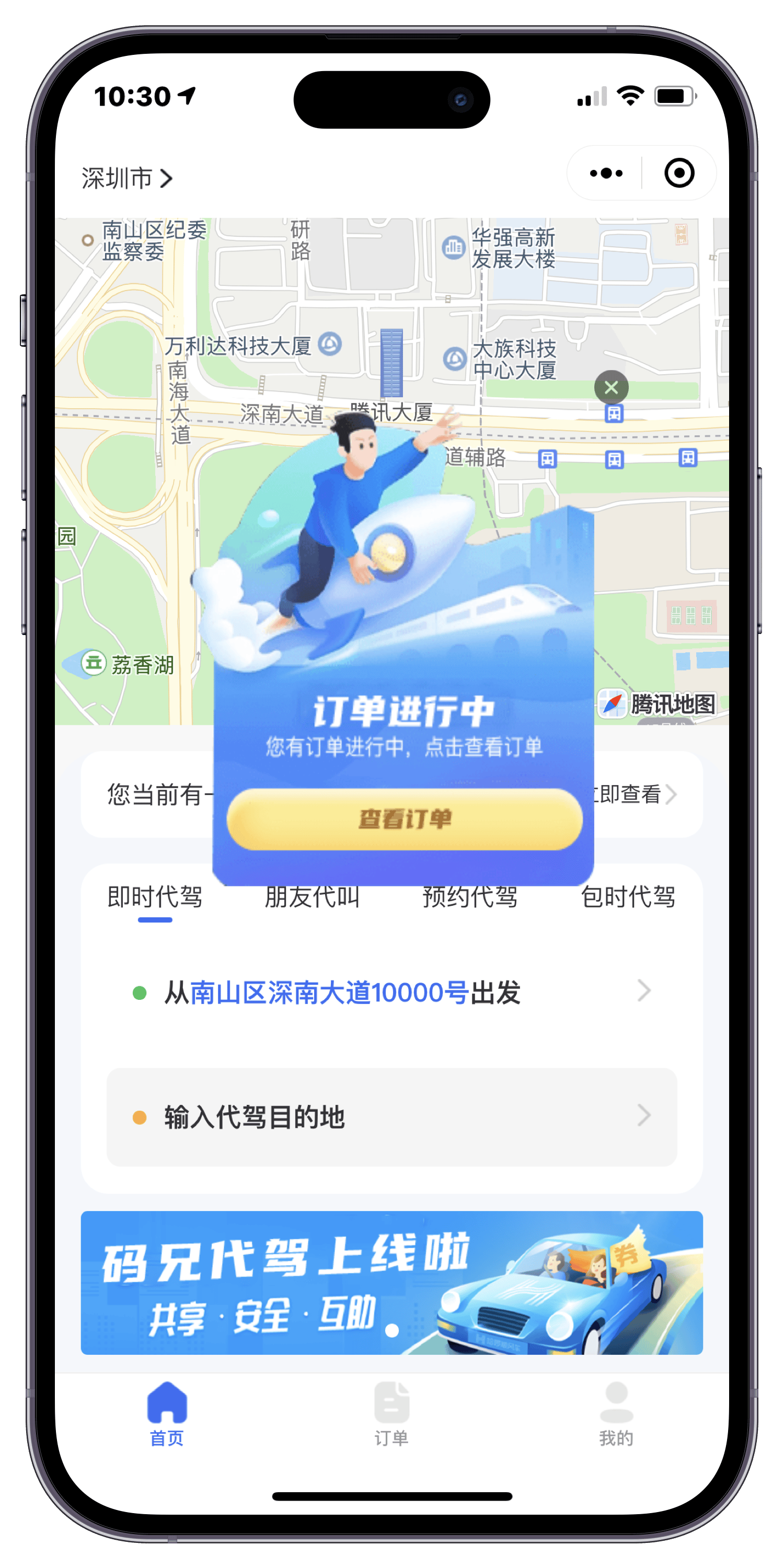Open the 订单 tab
Viewport: 784px width, 1568px height.
[x=391, y=1415]
